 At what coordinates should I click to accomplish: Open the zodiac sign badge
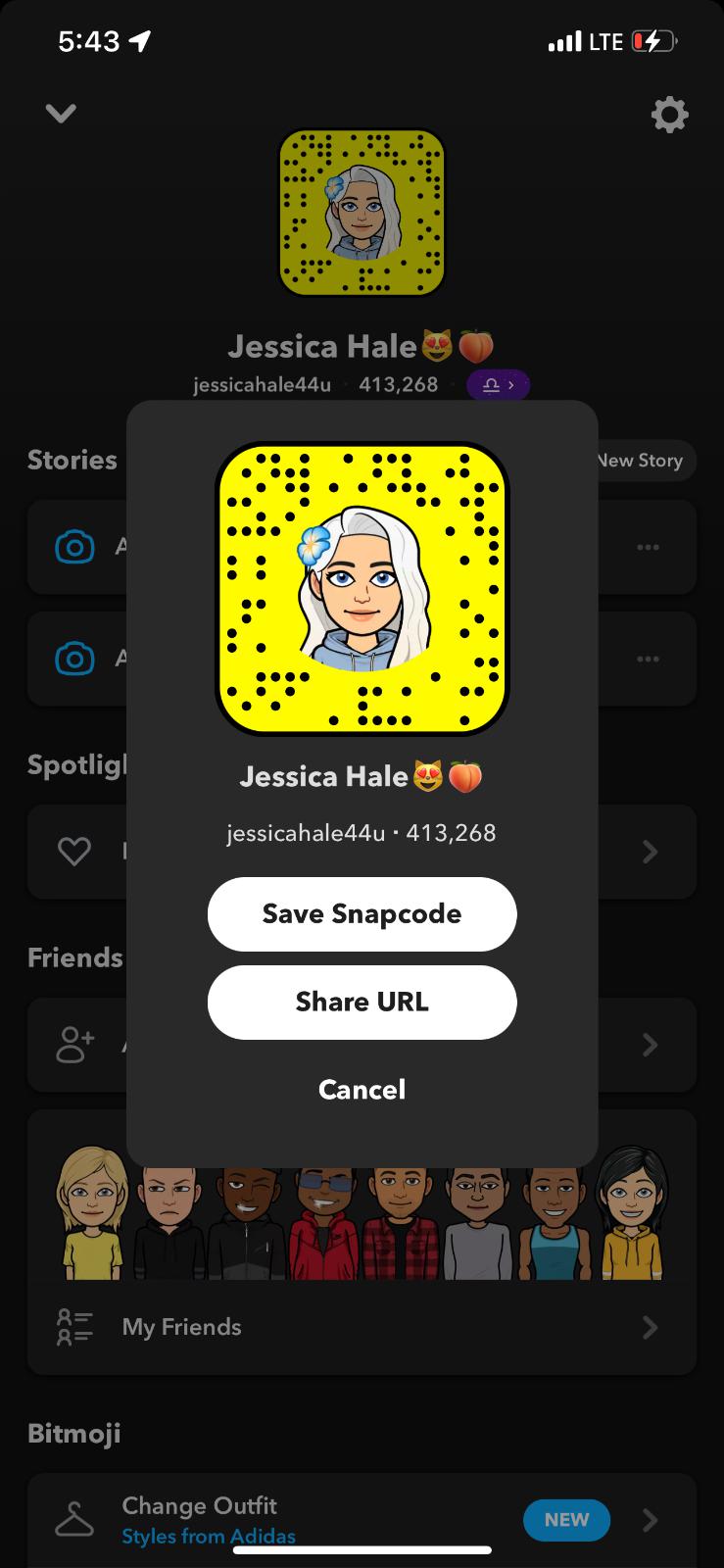[498, 385]
